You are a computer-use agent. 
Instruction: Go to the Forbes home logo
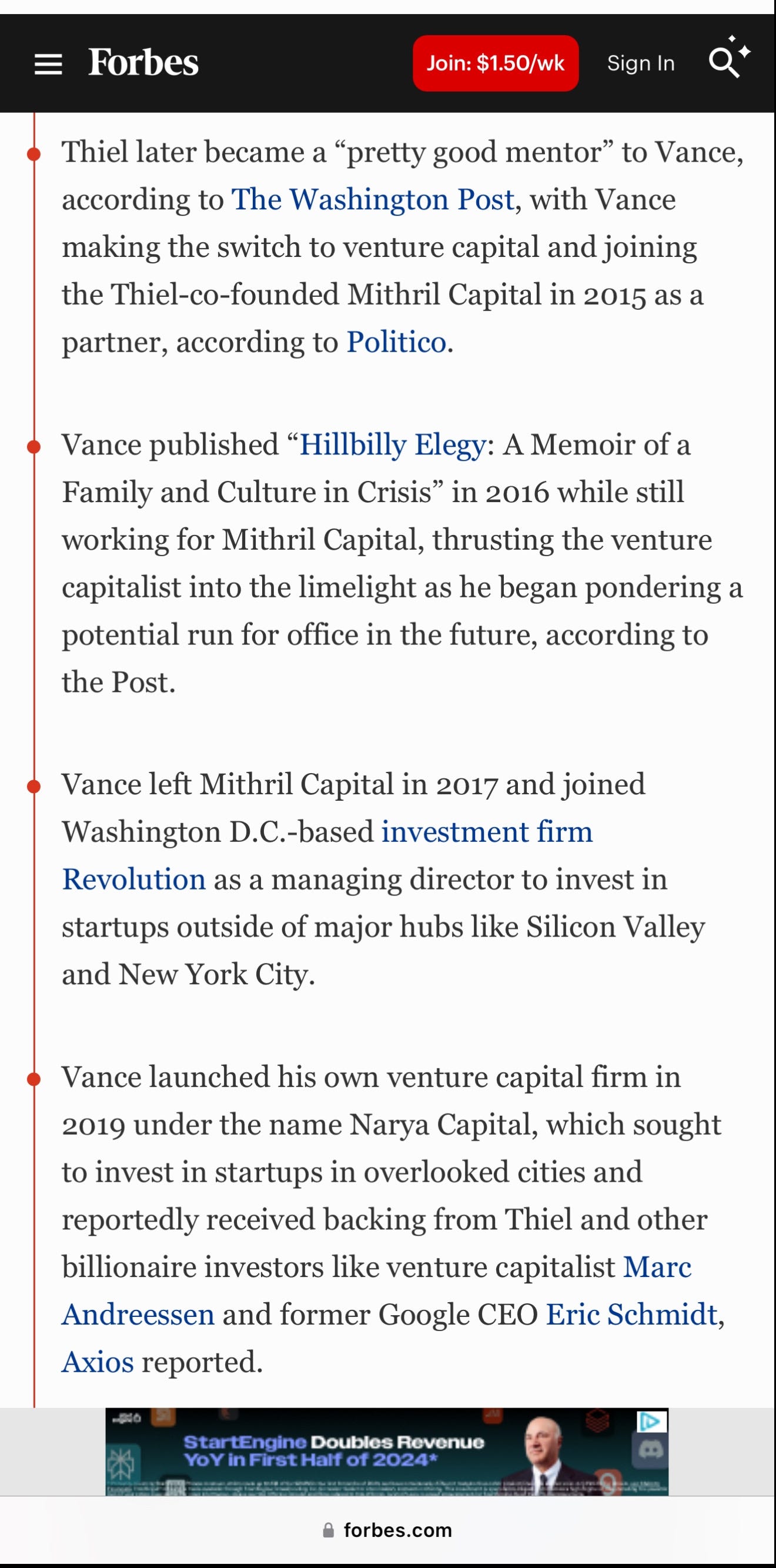click(x=143, y=63)
